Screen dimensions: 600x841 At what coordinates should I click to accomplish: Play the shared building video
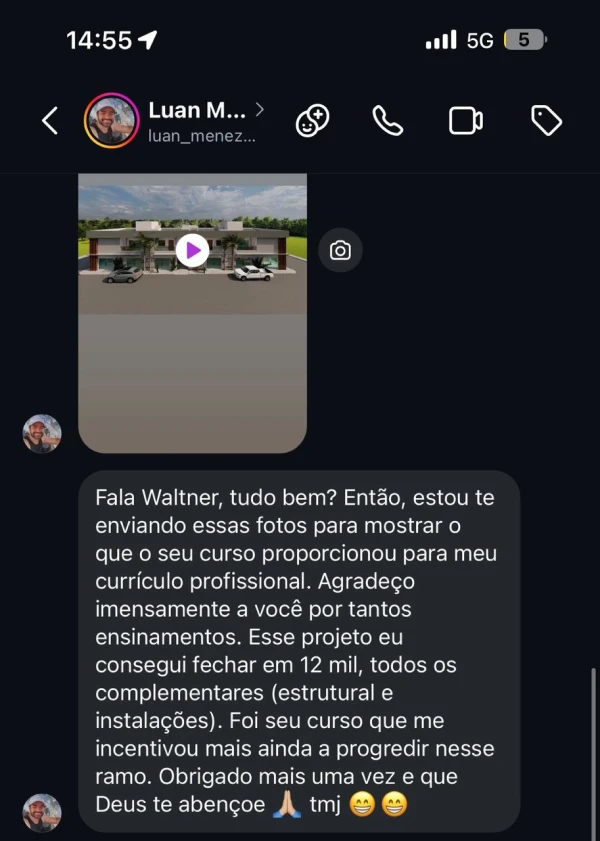coord(192,250)
